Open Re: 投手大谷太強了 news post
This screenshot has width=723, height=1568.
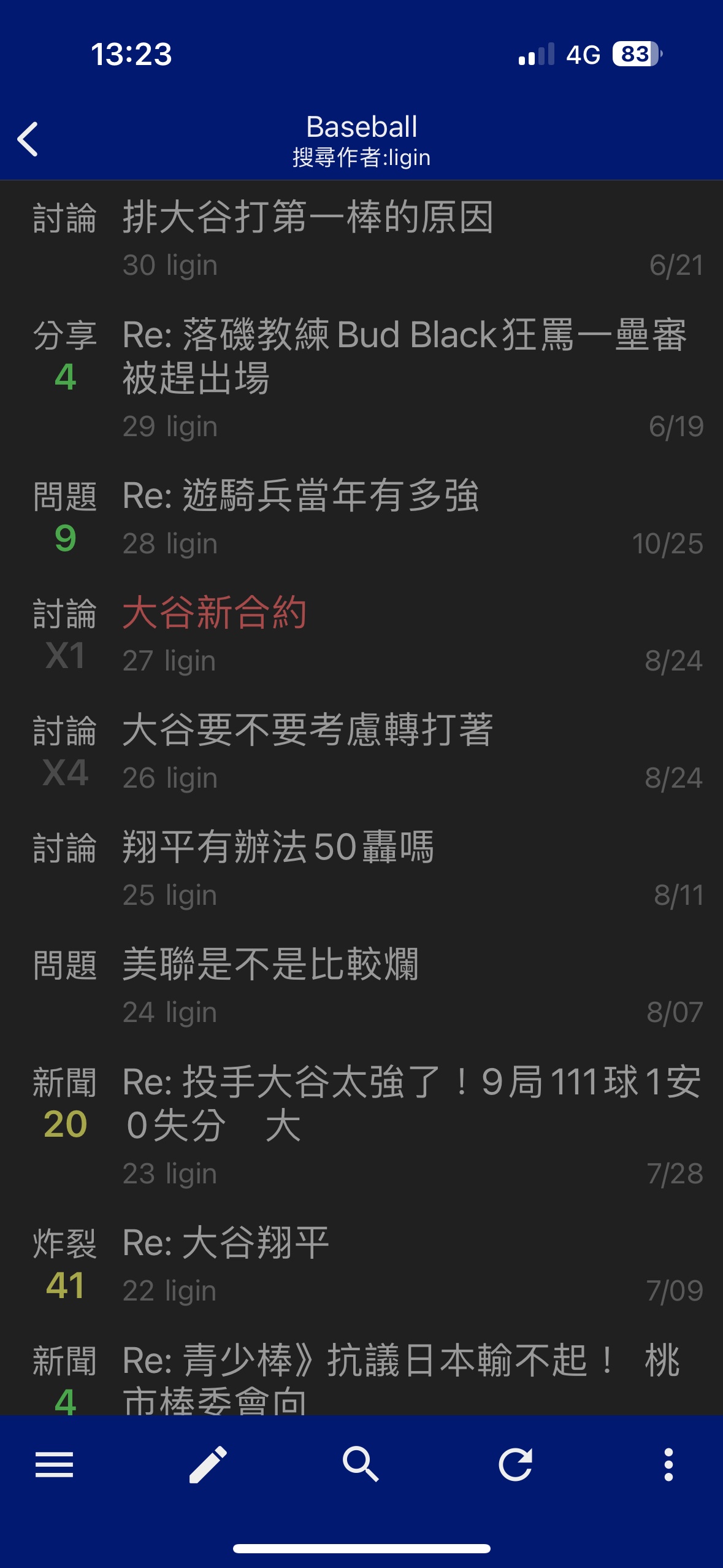click(361, 1126)
